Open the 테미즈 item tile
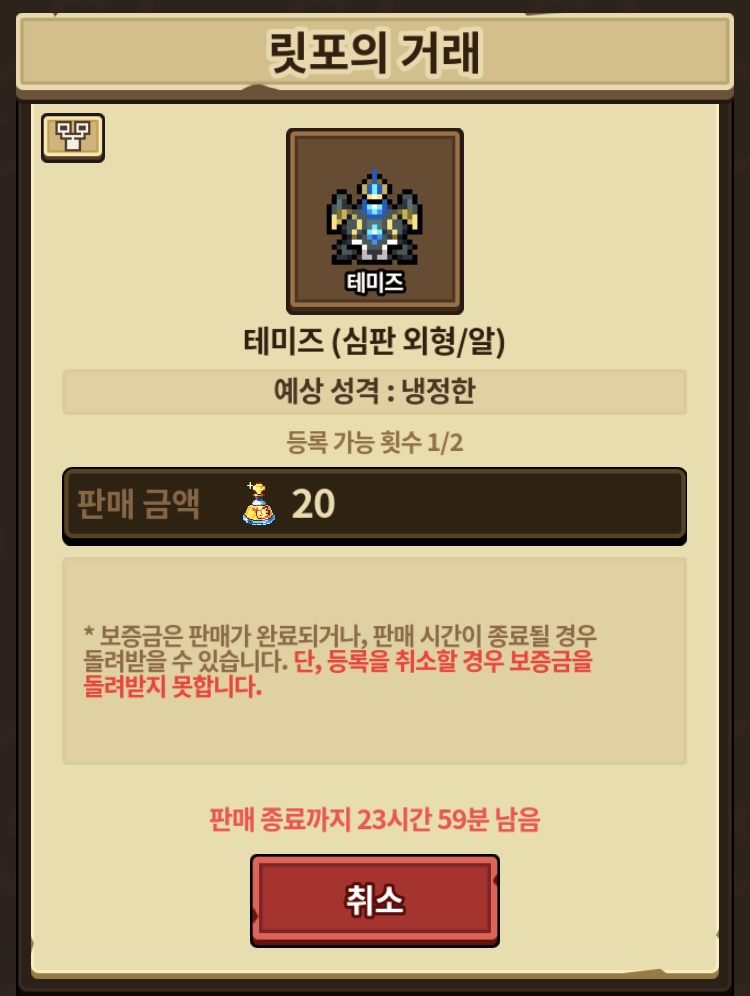Image resolution: width=750 pixels, height=996 pixels. pyautogui.click(x=375, y=220)
